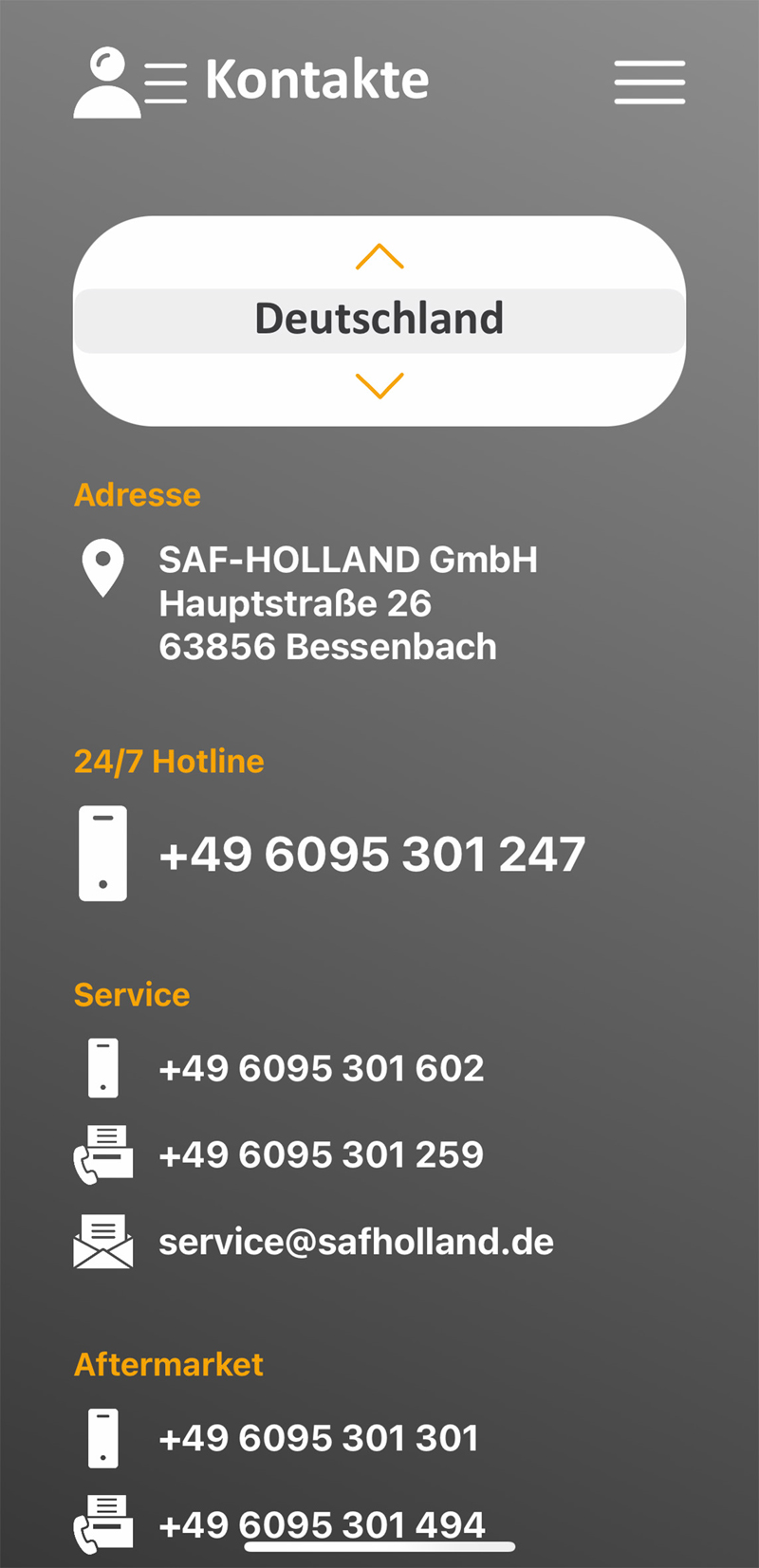This screenshot has height=1568, width=759.
Task: Open the hamburger menu
Action: [x=649, y=82]
